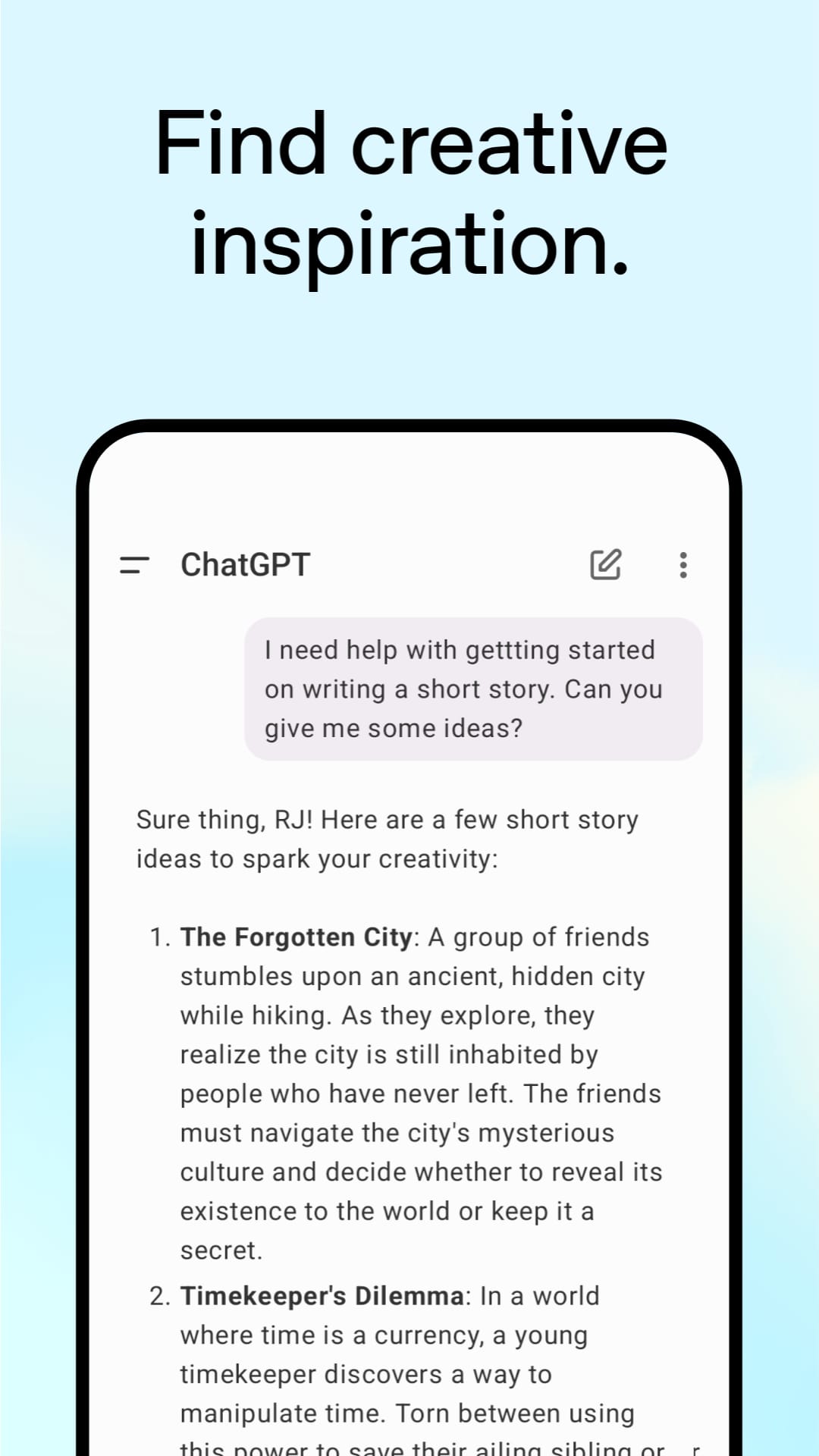Tap the assistant's reply starting Sure thing, RJ
The width and height of the screenshot is (819, 1456).
tap(387, 838)
